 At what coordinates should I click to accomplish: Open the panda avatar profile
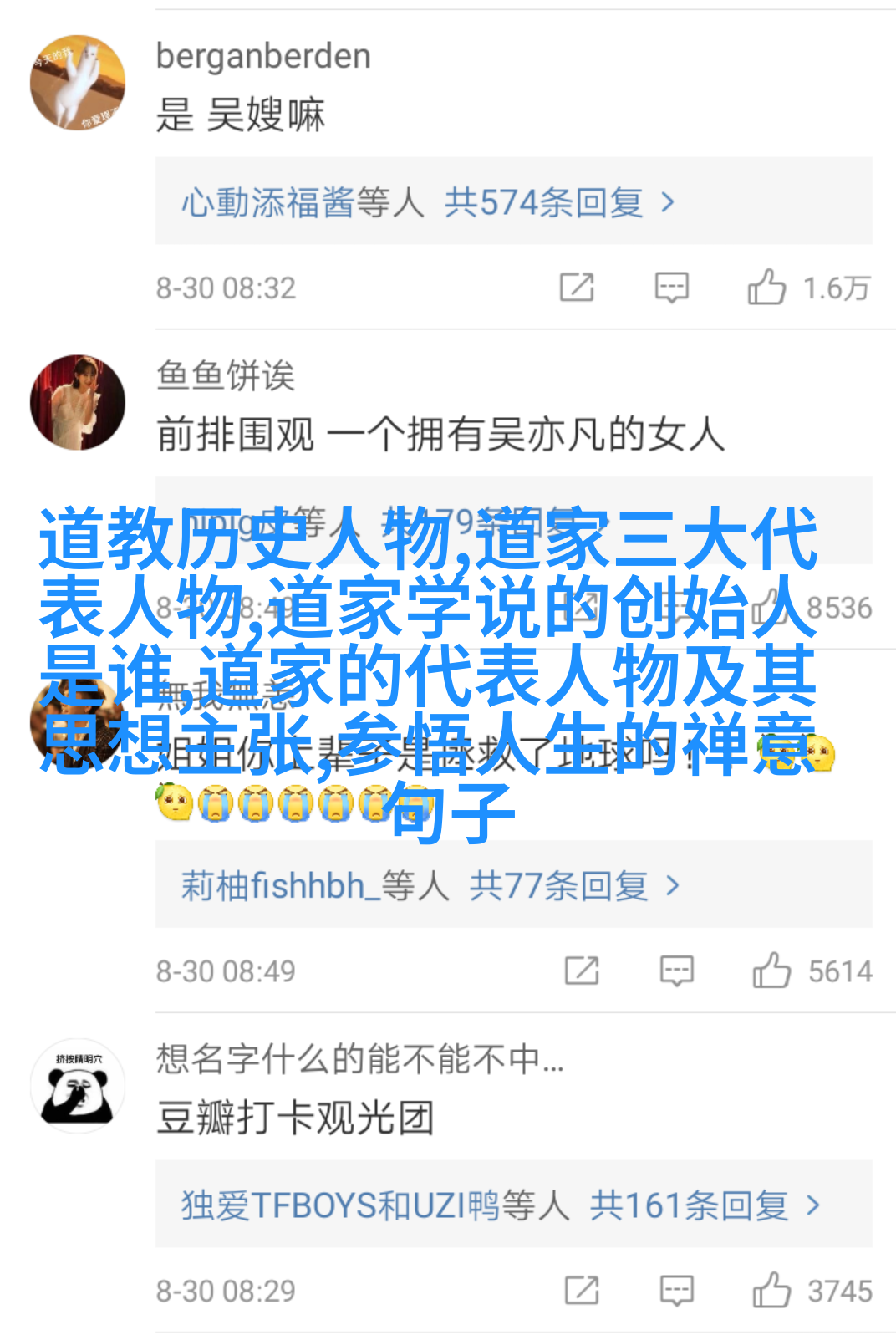pyautogui.click(x=78, y=1086)
